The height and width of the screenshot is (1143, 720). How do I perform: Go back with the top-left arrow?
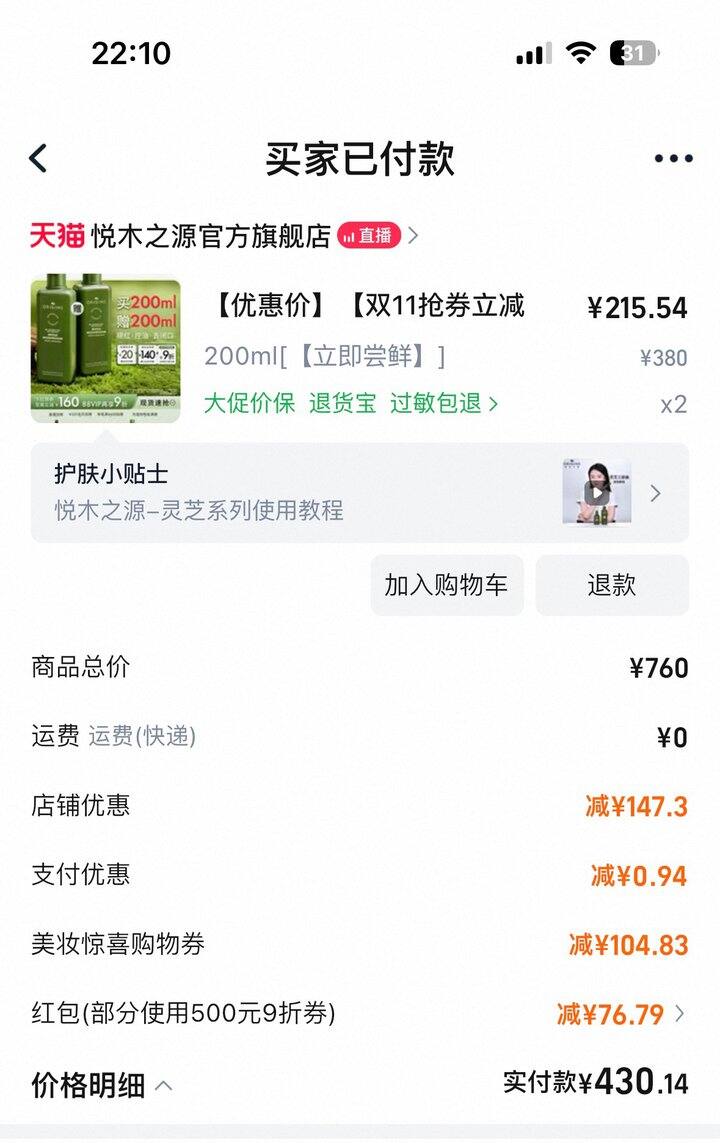[38, 158]
